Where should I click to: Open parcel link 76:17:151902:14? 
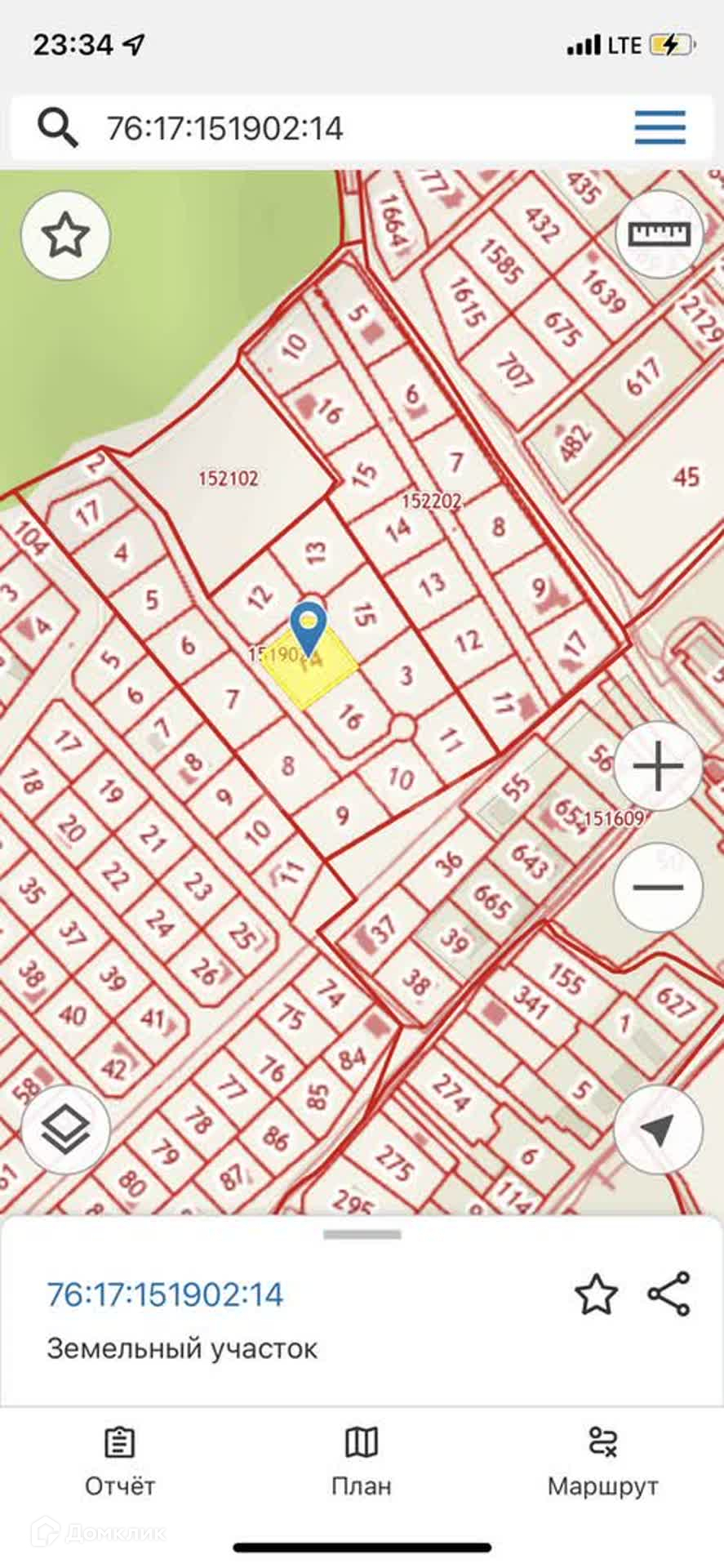(x=165, y=1294)
